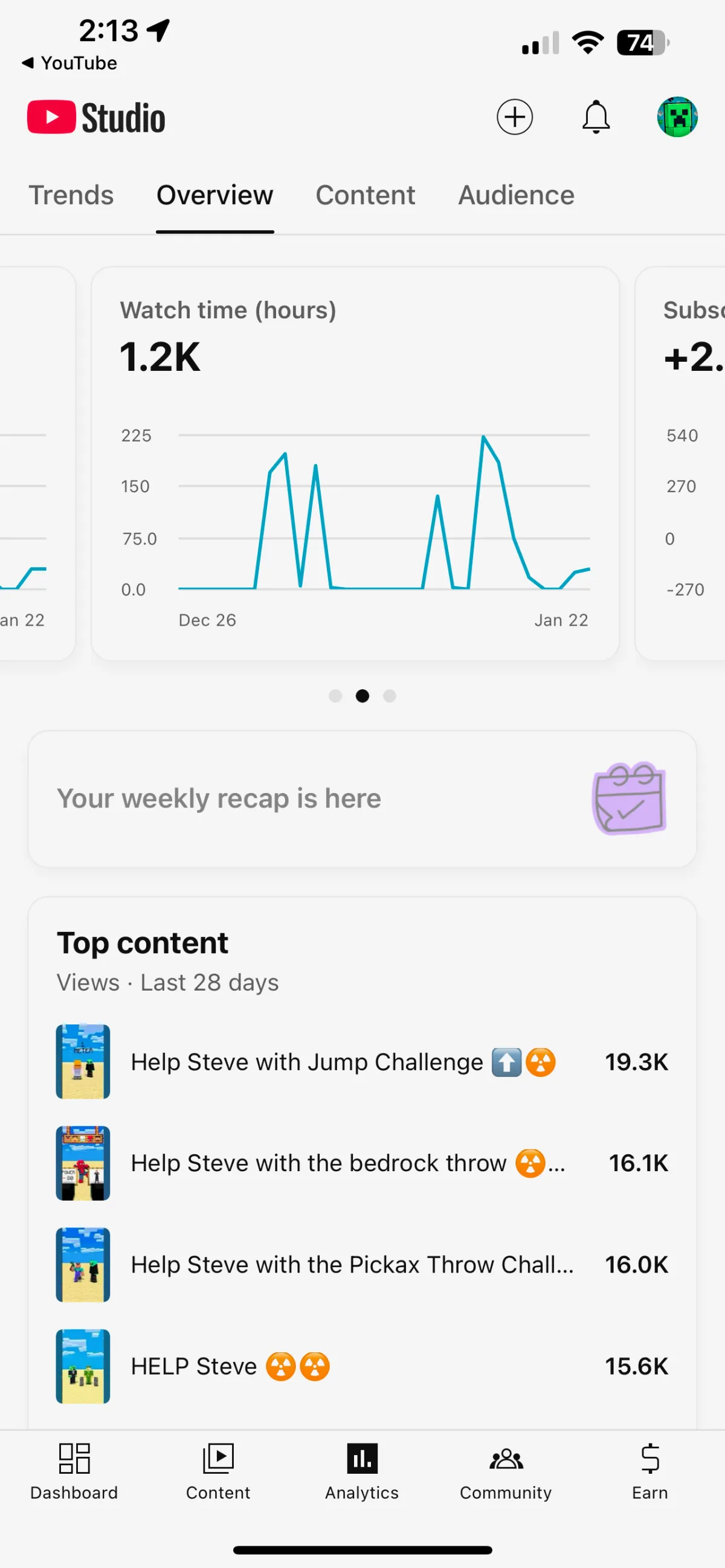725x1568 pixels.
Task: Open the weekly recap card
Action: [x=362, y=798]
